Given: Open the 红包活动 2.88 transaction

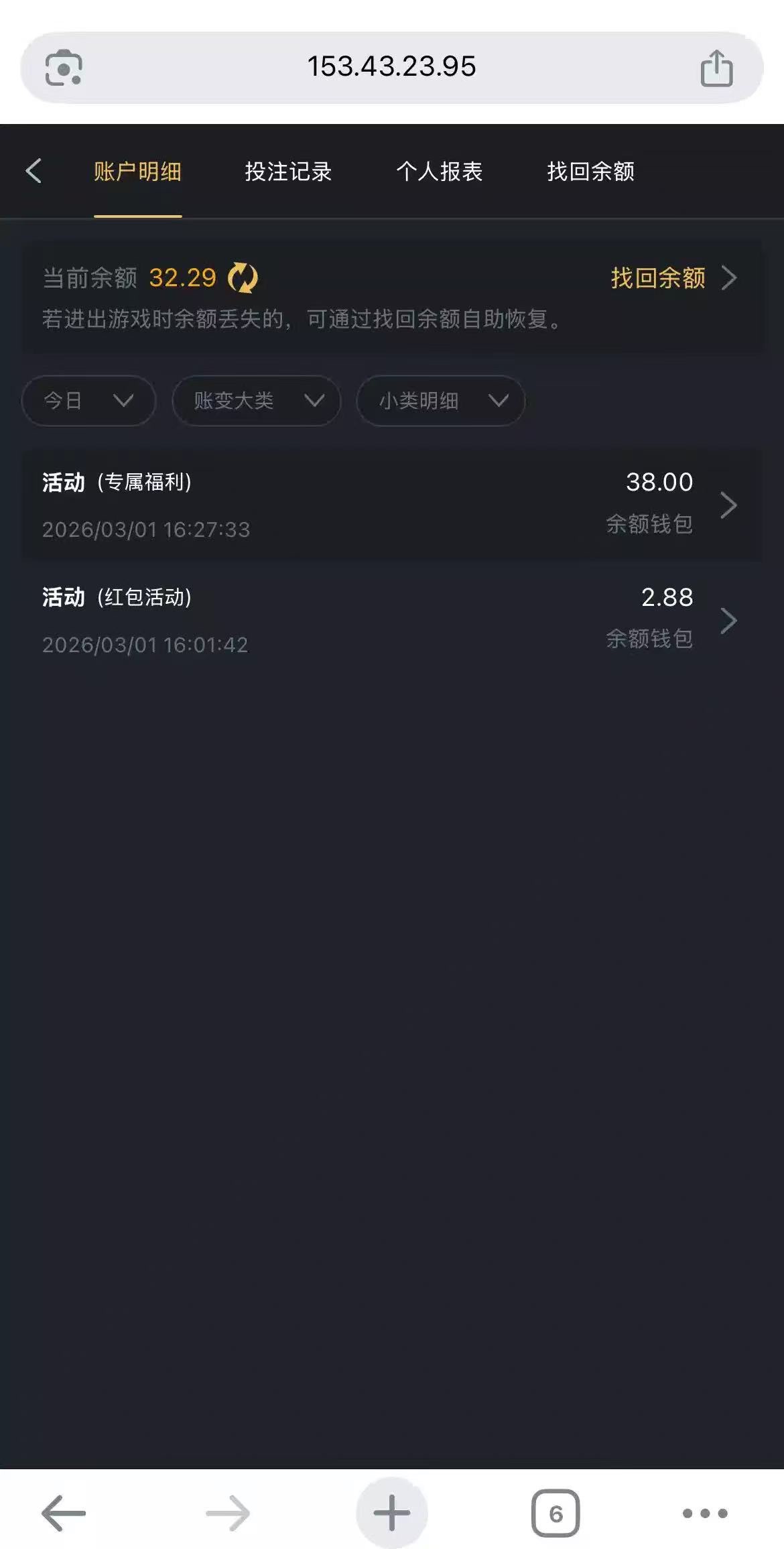Looking at the screenshot, I should (392, 620).
